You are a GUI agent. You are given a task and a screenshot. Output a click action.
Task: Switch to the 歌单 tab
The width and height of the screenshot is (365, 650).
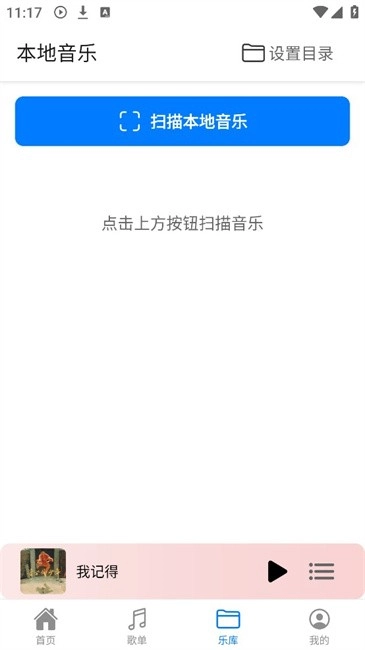(137, 626)
